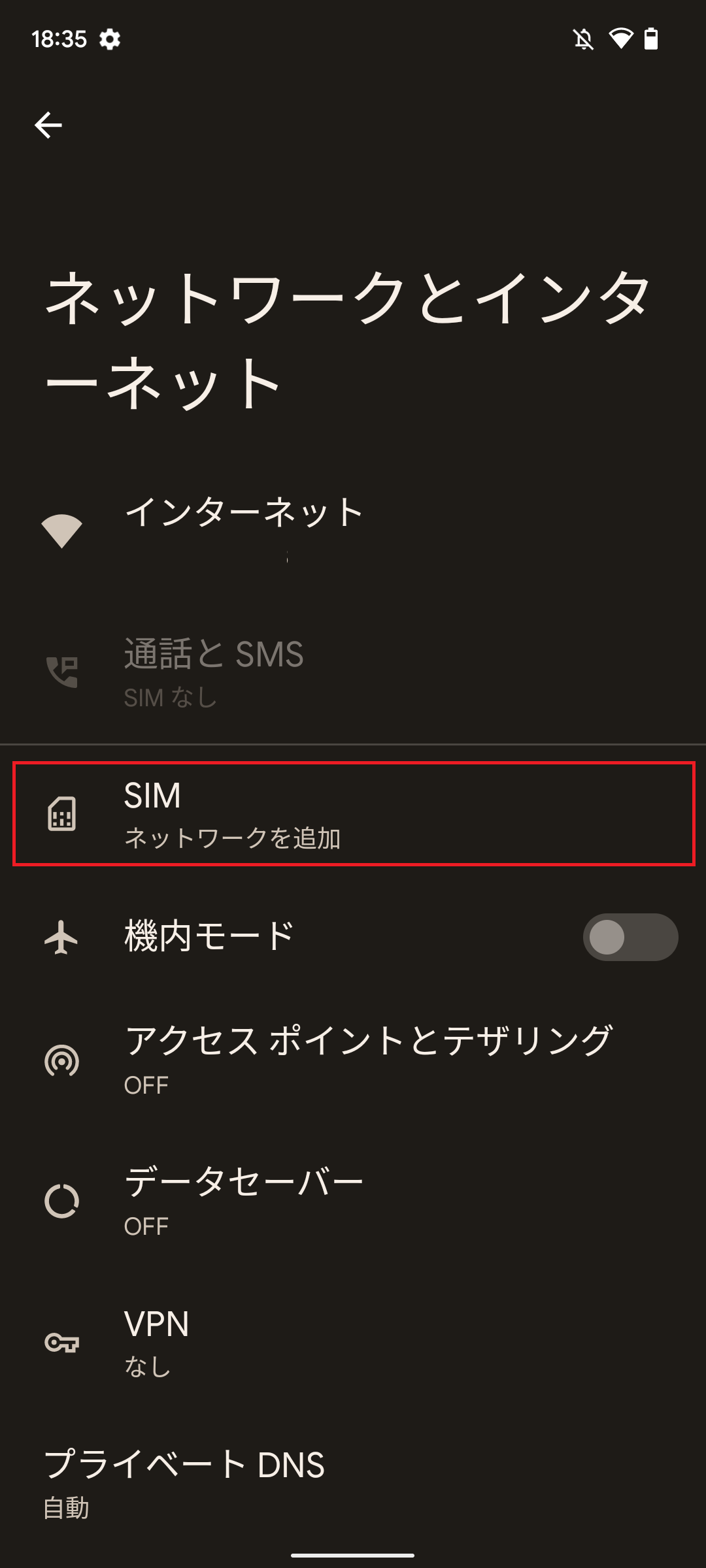Open the データセーバー row
The image size is (706, 1568).
tap(353, 1201)
